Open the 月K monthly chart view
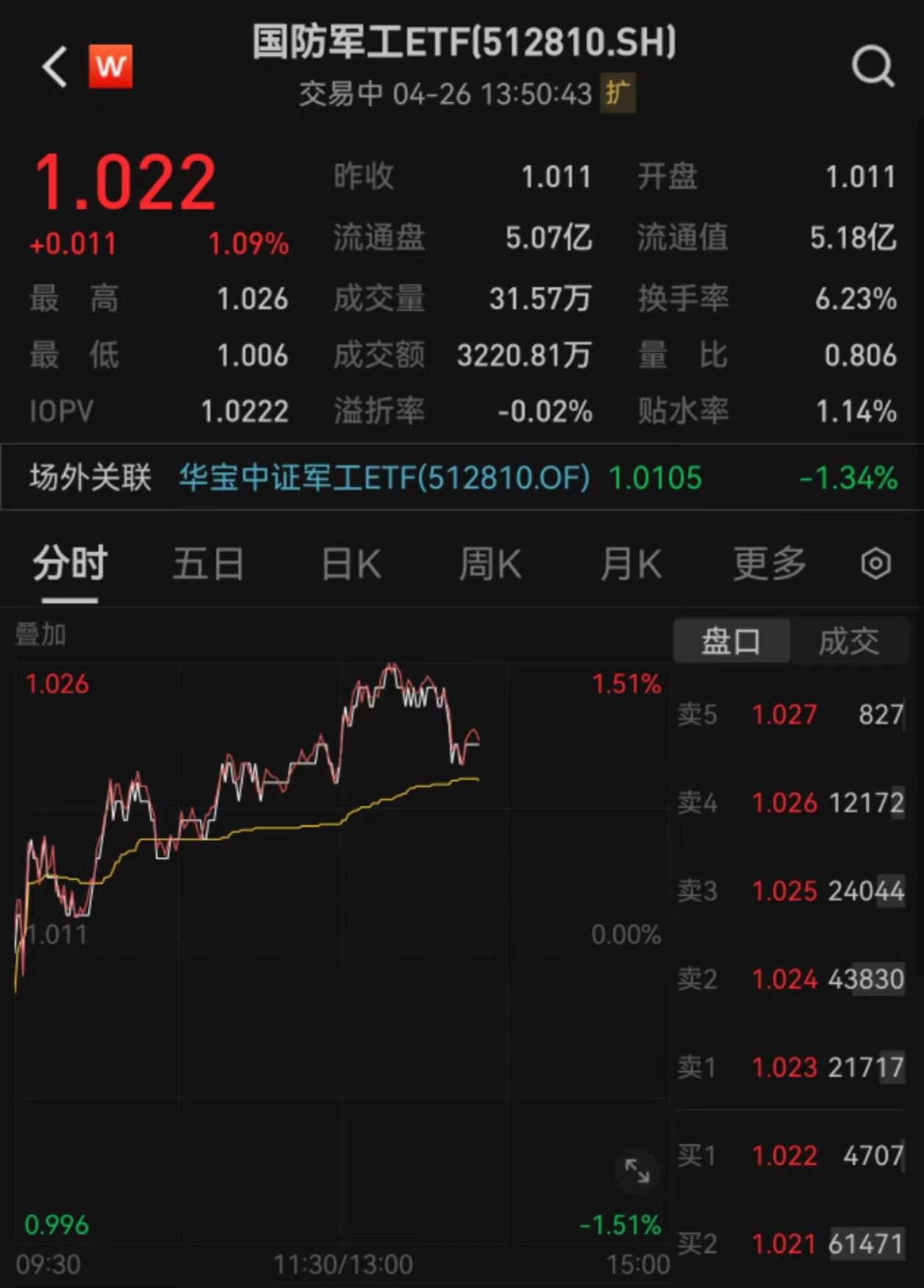This screenshot has width=924, height=1288. coord(628,563)
